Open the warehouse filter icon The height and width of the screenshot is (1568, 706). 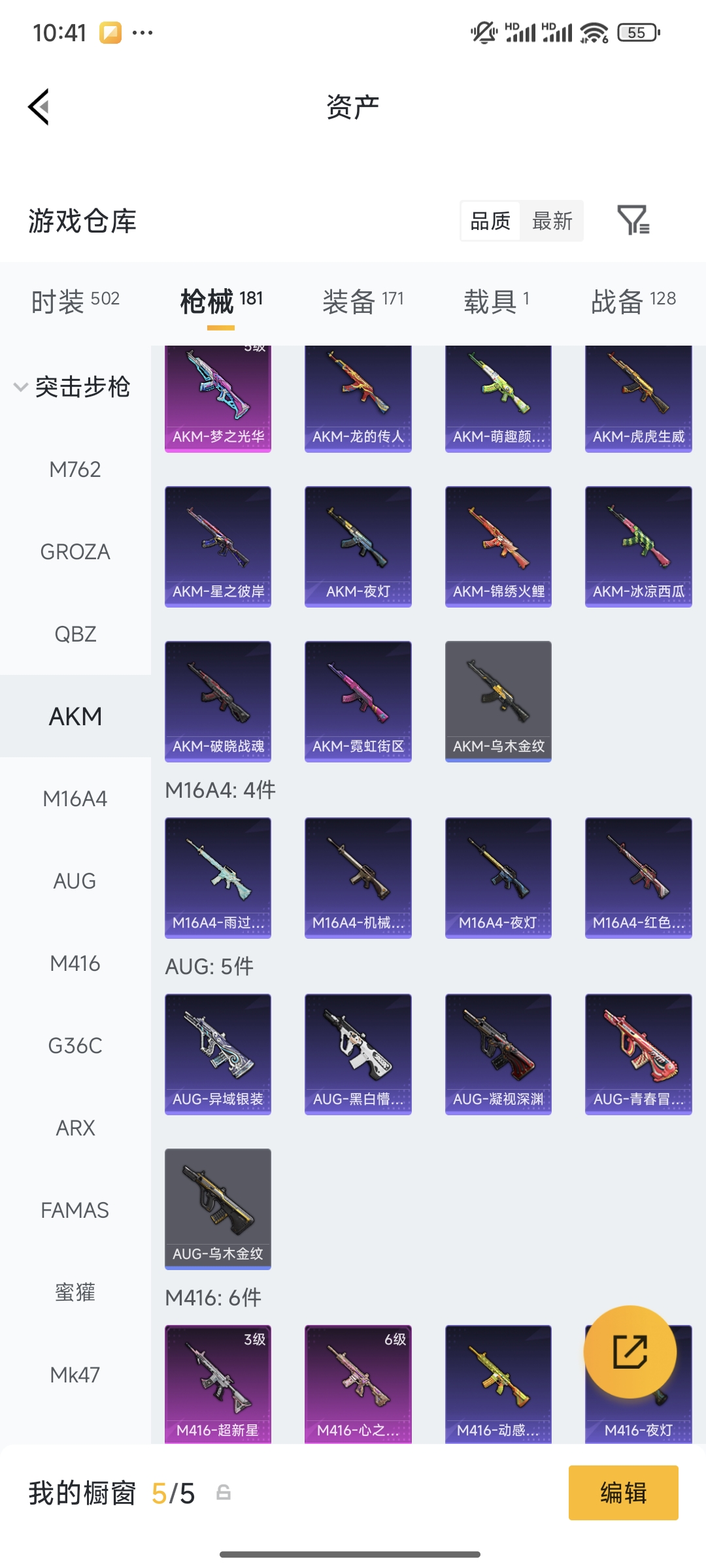(633, 220)
